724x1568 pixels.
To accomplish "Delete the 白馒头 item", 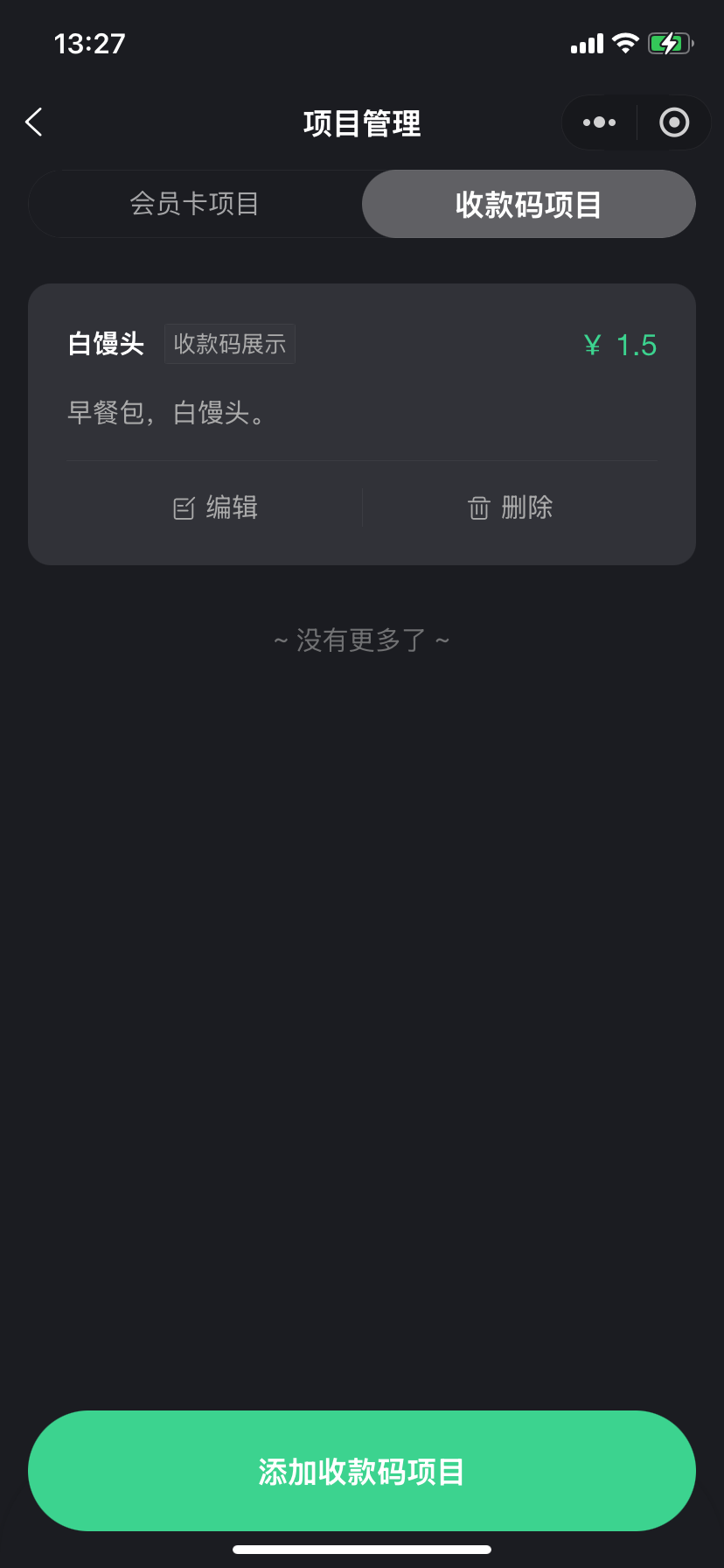I will tap(510, 507).
